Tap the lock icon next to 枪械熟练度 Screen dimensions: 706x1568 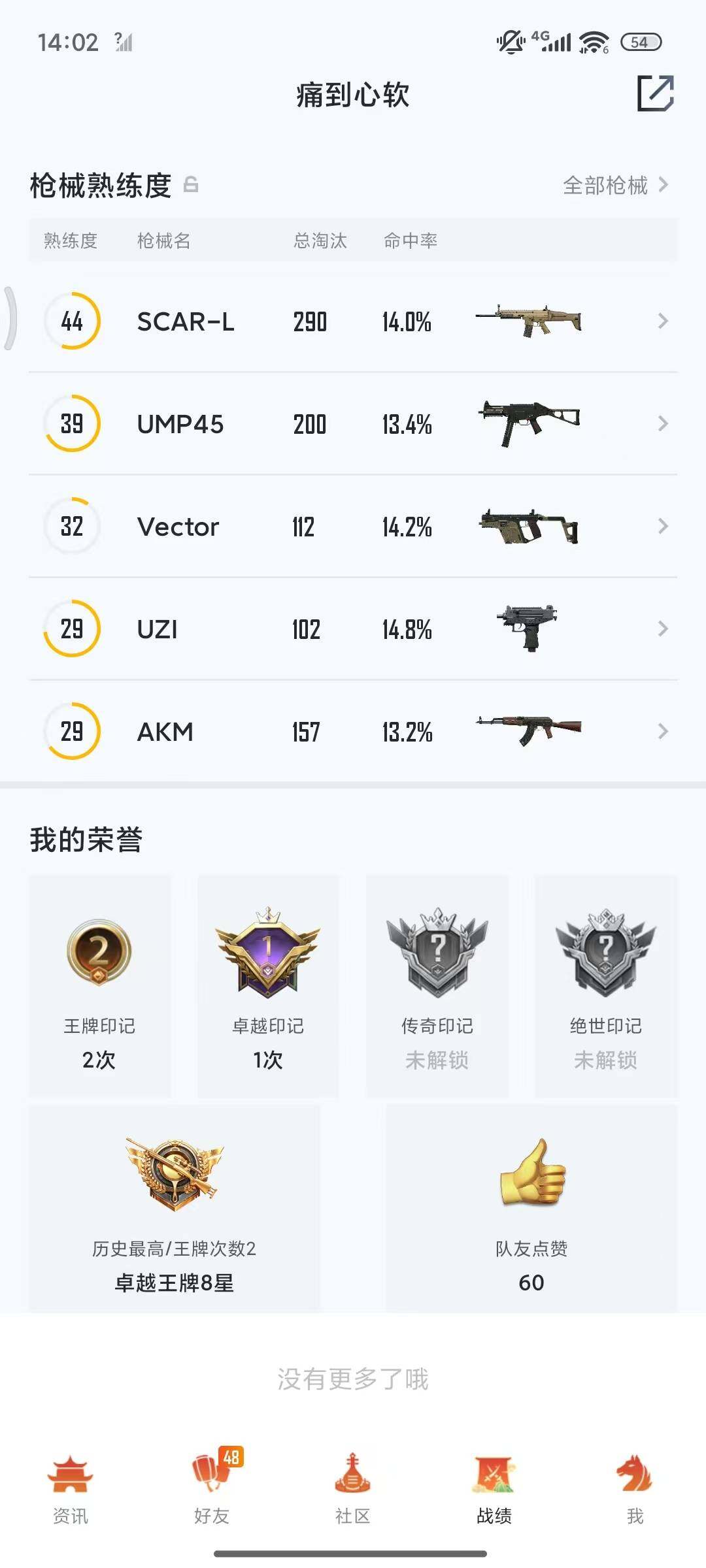[190, 185]
